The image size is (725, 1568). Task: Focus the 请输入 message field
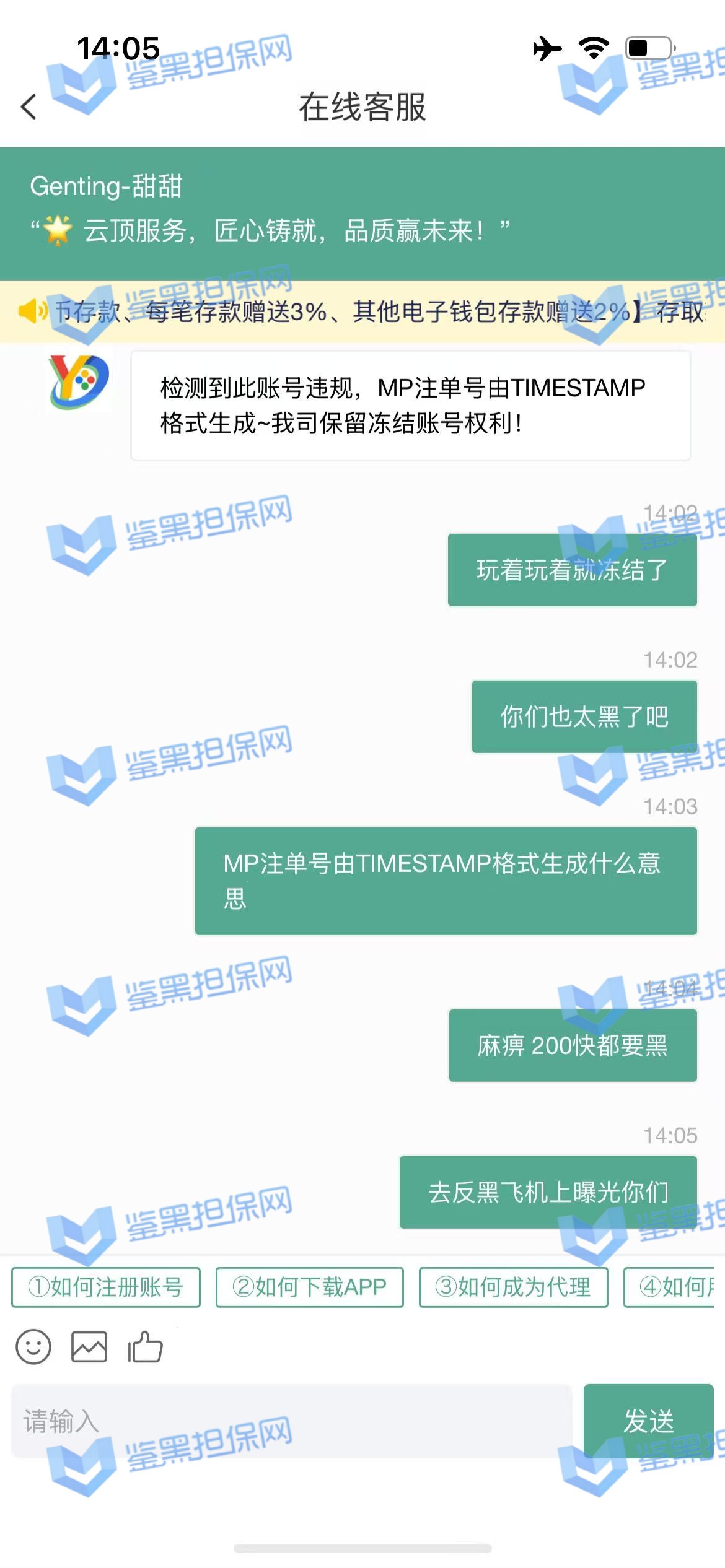(x=291, y=1421)
